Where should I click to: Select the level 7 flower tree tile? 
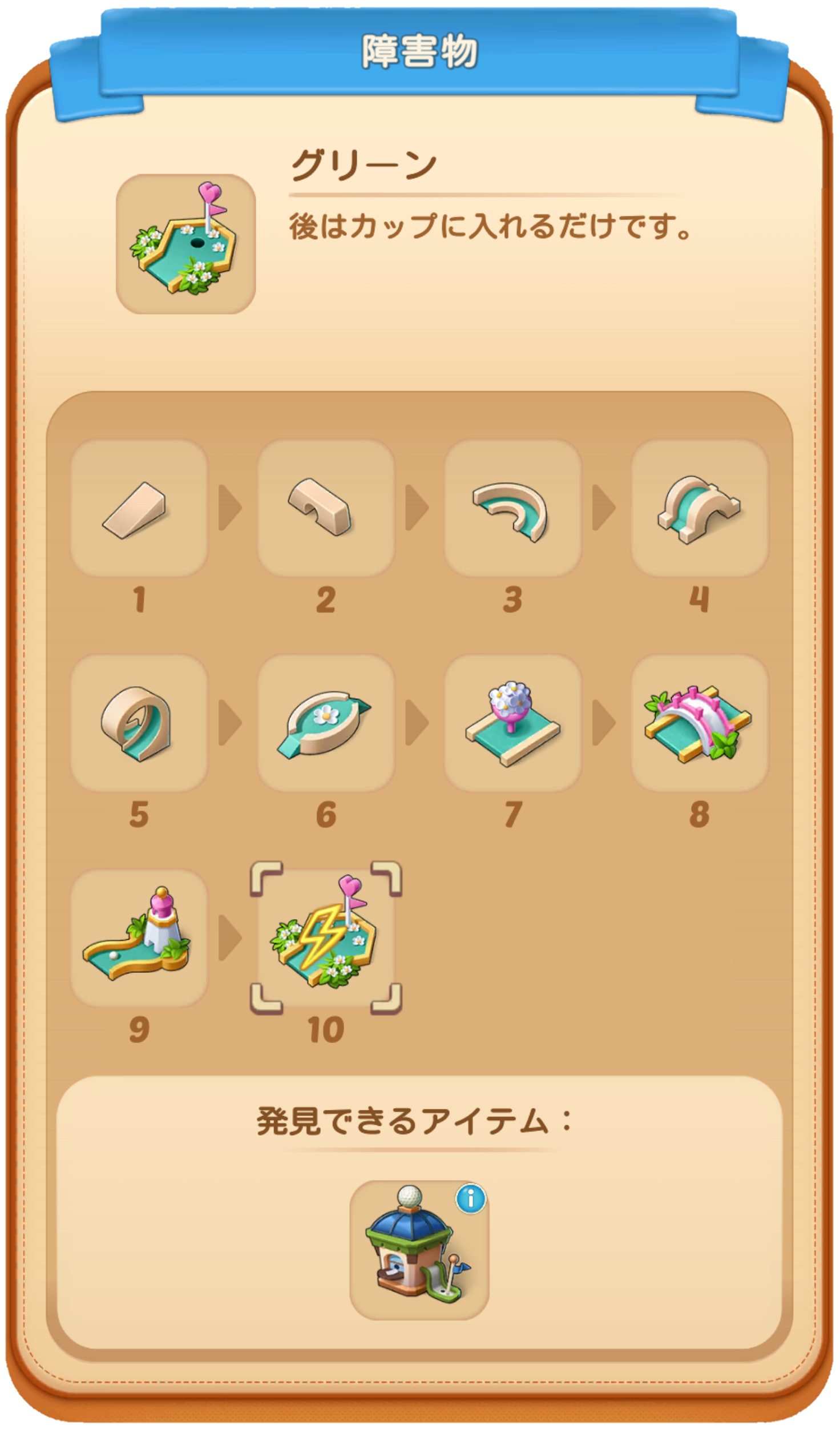(x=512, y=723)
